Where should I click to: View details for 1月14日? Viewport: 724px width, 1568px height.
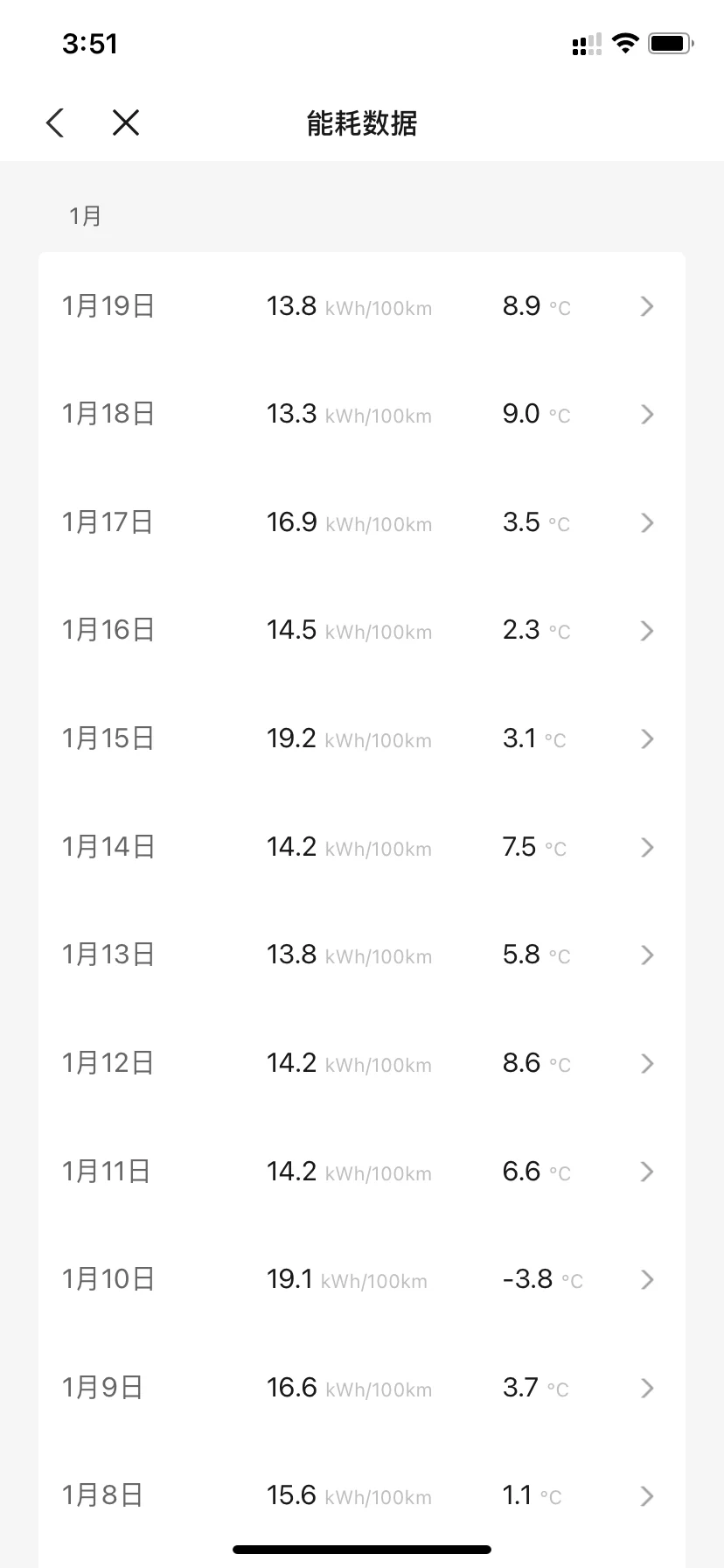tap(362, 847)
